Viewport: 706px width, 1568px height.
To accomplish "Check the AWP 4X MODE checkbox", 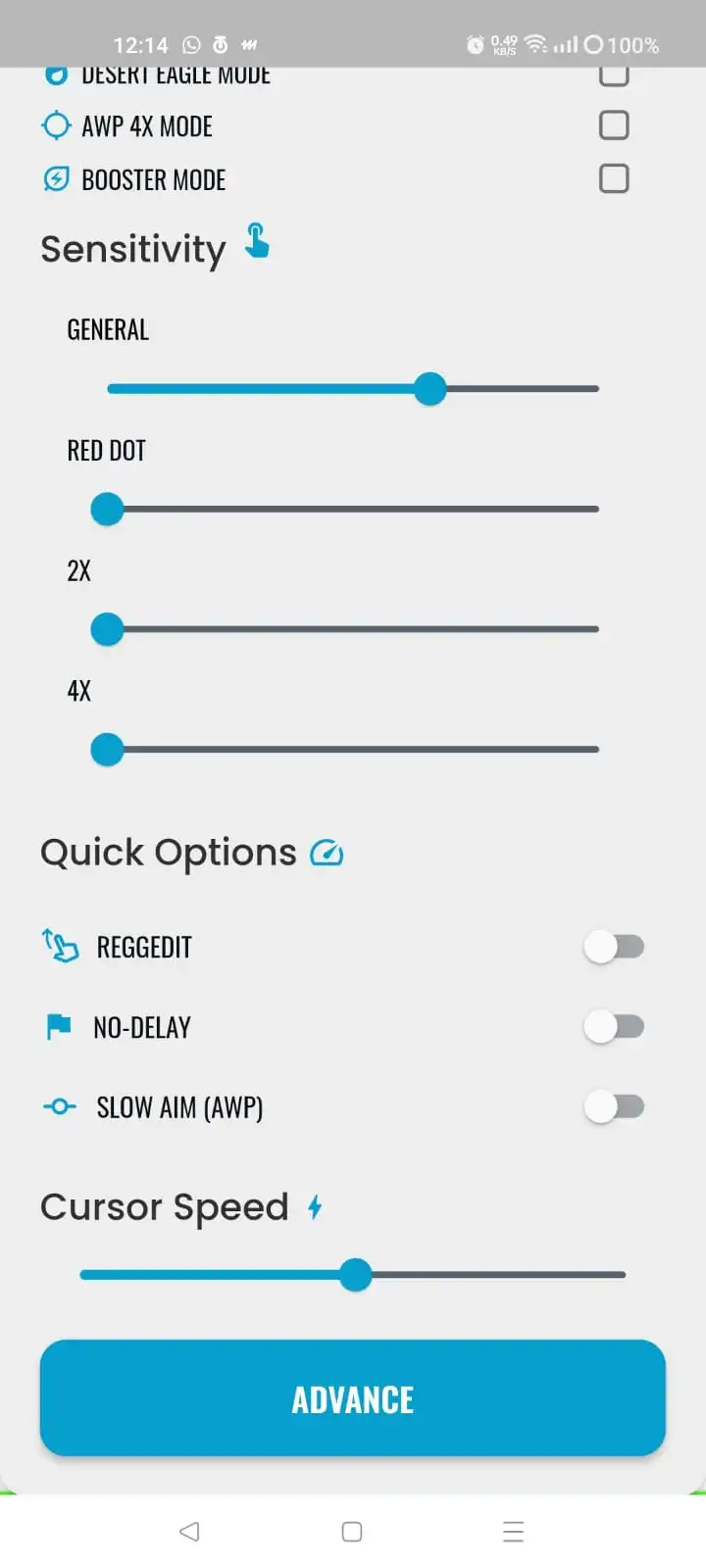I will coord(614,125).
